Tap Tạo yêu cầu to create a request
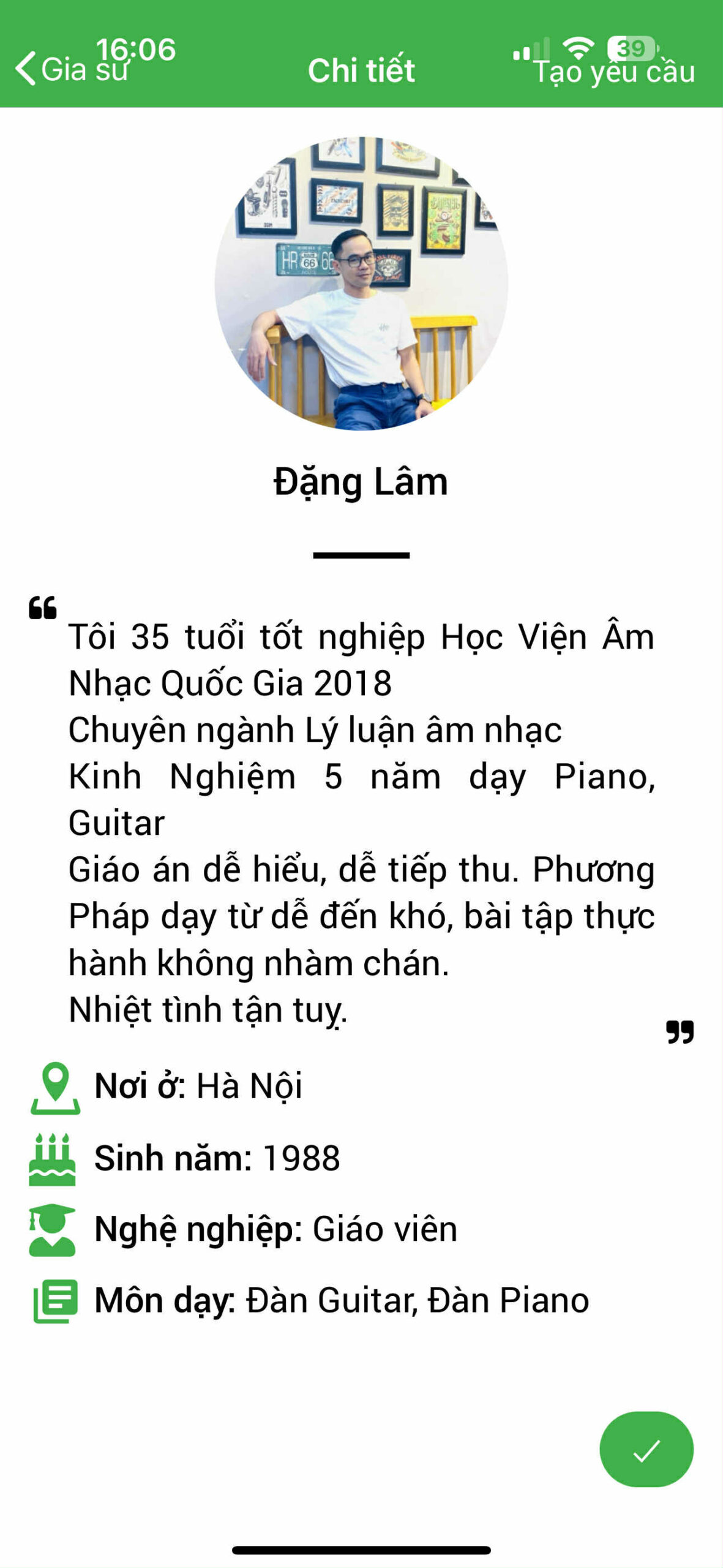The width and height of the screenshot is (723, 1568). click(x=614, y=71)
